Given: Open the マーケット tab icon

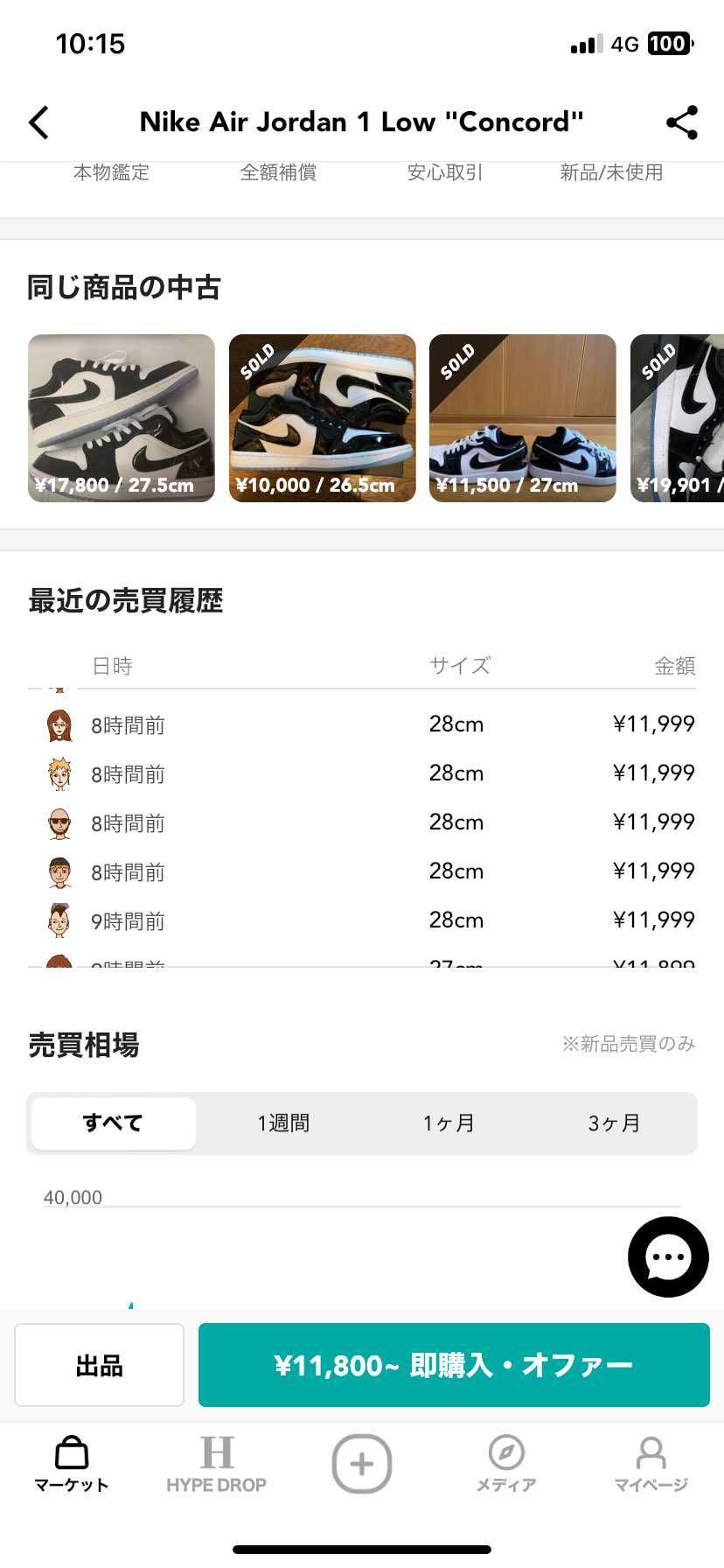Looking at the screenshot, I should pyautogui.click(x=72, y=1452).
